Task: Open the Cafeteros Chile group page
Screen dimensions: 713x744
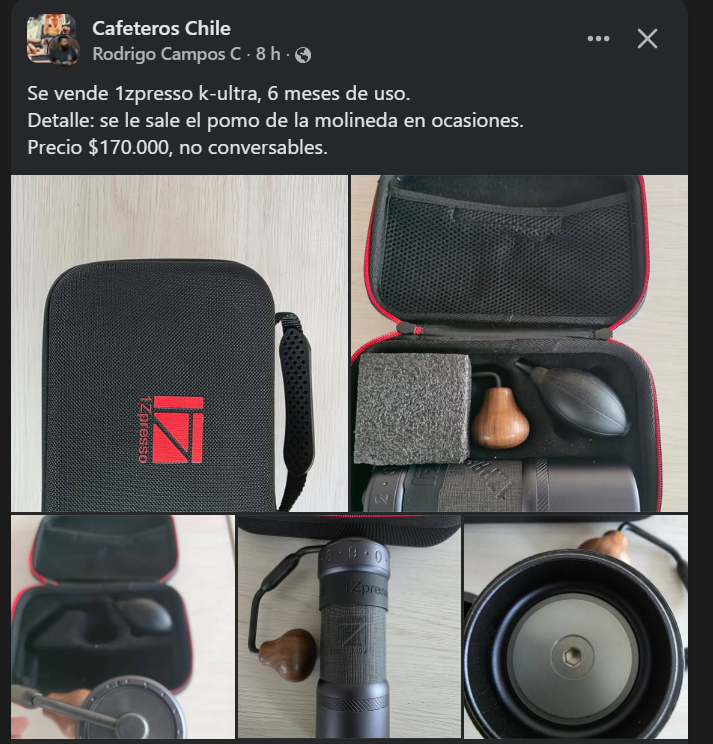Action: [160, 28]
